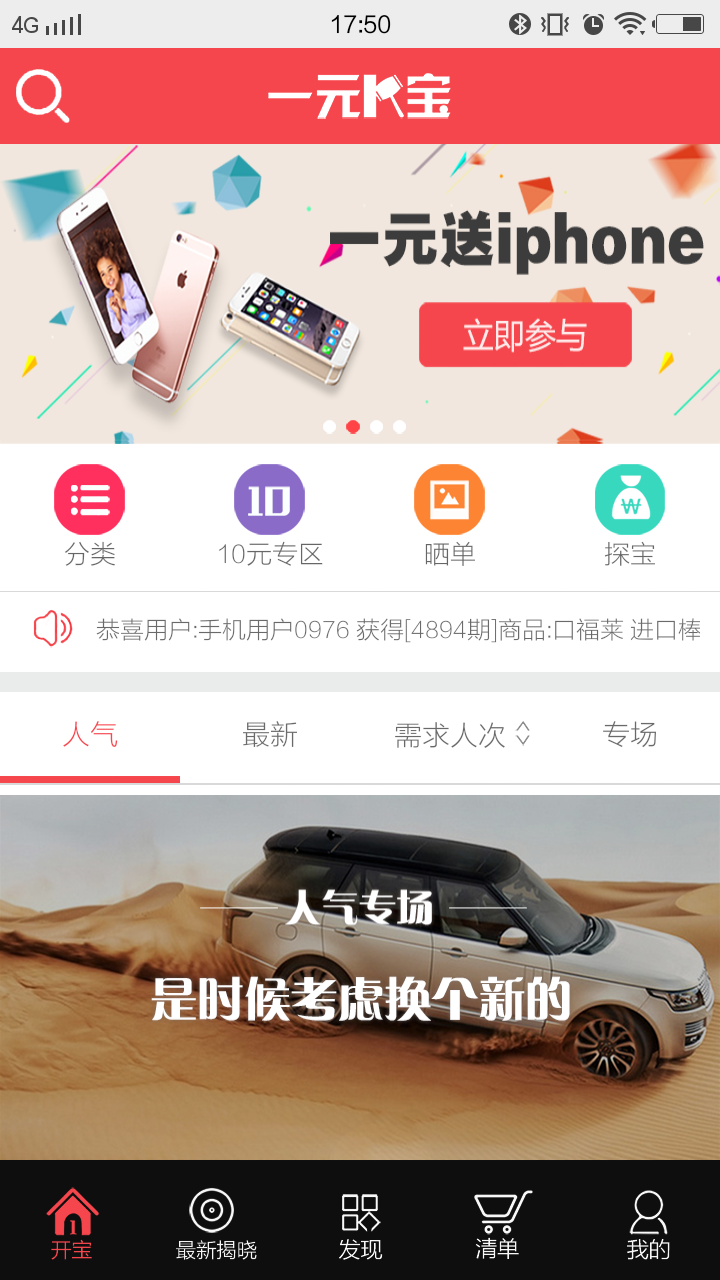Sort by 需求人次

pos(460,735)
